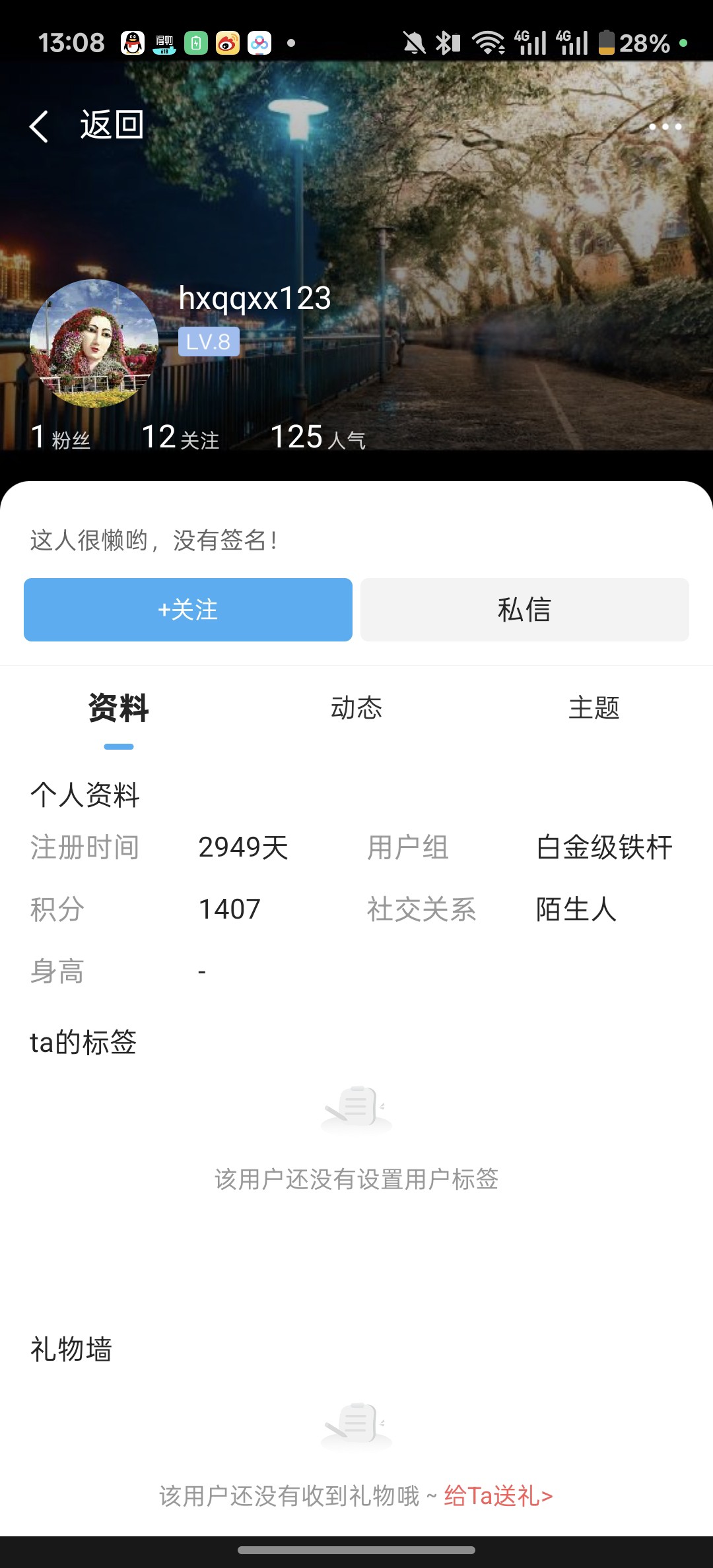Screen dimensions: 713x1568
Task: Tap the 给Ta送礼 gift link
Action: pos(498,1496)
